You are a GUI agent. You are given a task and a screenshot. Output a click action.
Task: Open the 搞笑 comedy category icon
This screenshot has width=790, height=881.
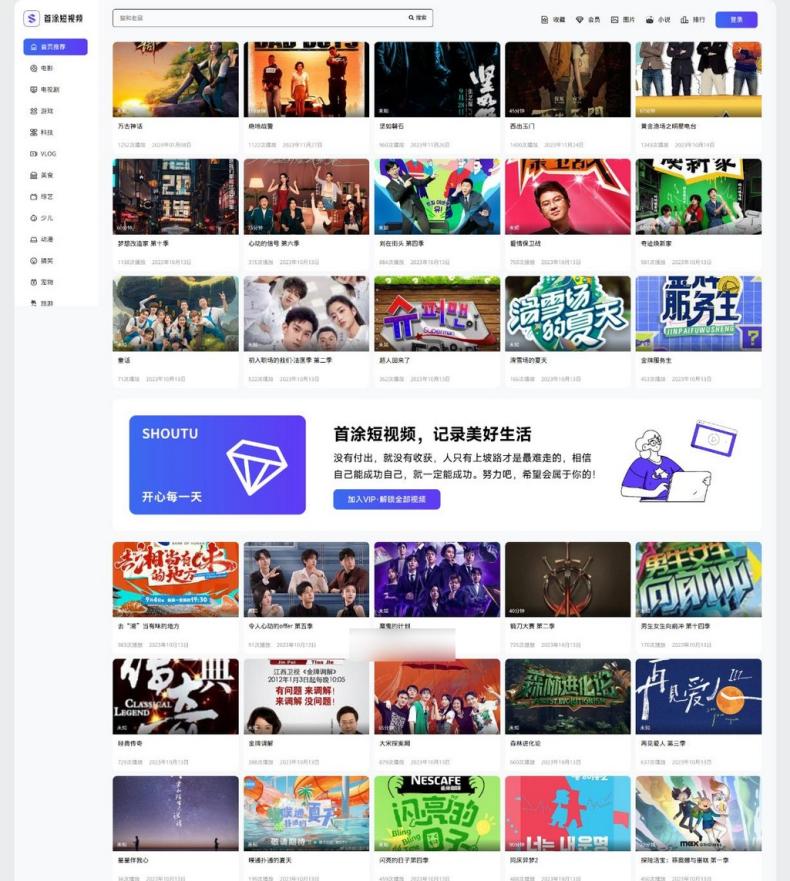point(33,260)
